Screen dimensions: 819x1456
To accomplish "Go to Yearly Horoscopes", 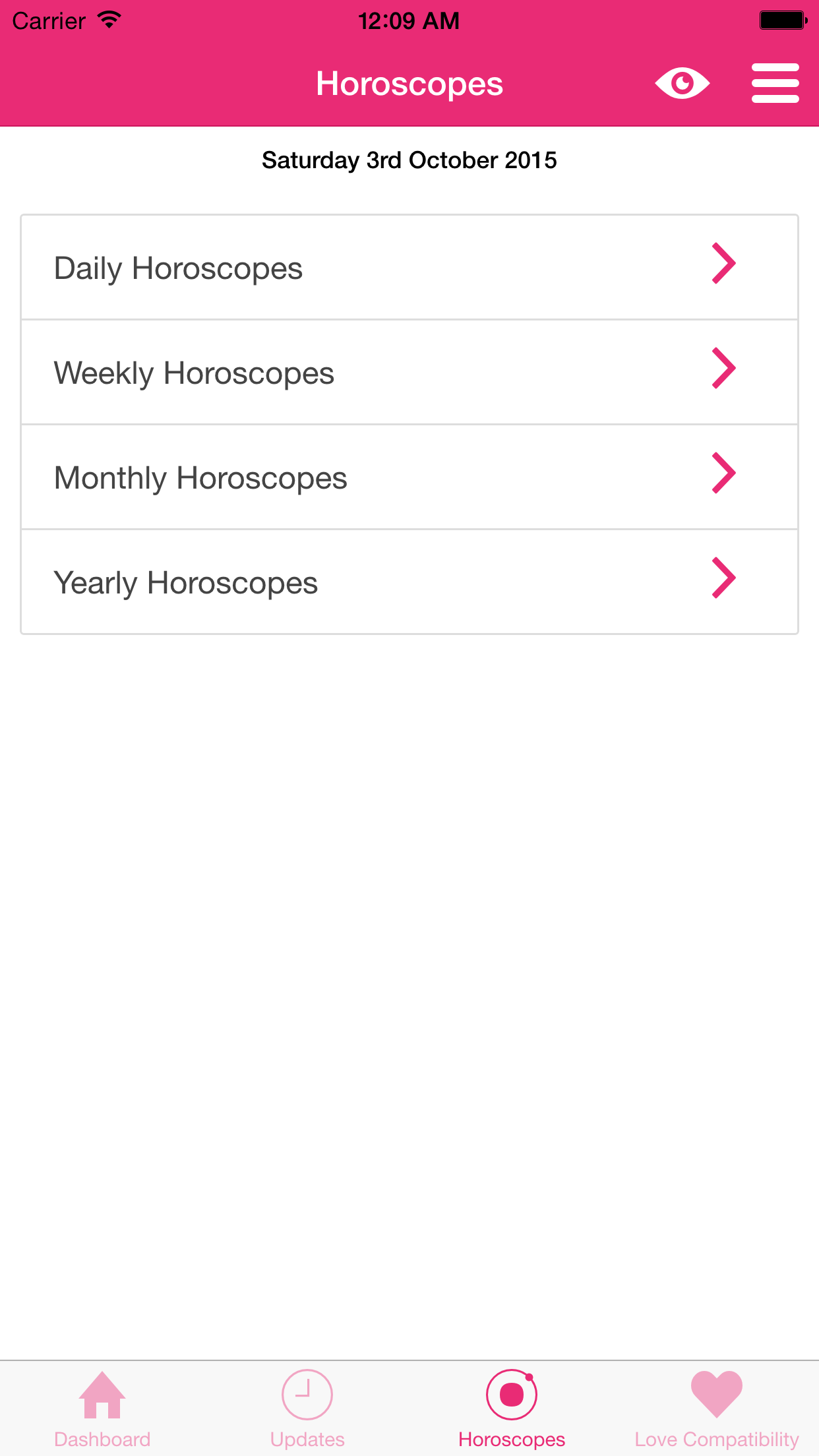I will tap(409, 582).
